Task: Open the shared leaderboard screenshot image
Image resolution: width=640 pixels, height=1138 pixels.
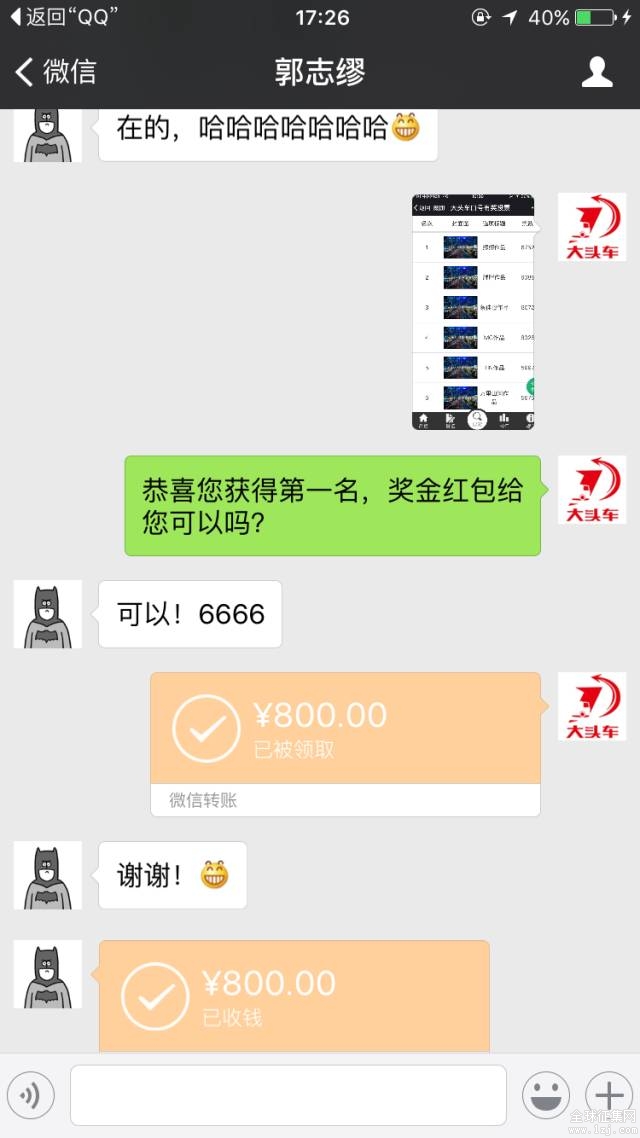Action: point(473,311)
